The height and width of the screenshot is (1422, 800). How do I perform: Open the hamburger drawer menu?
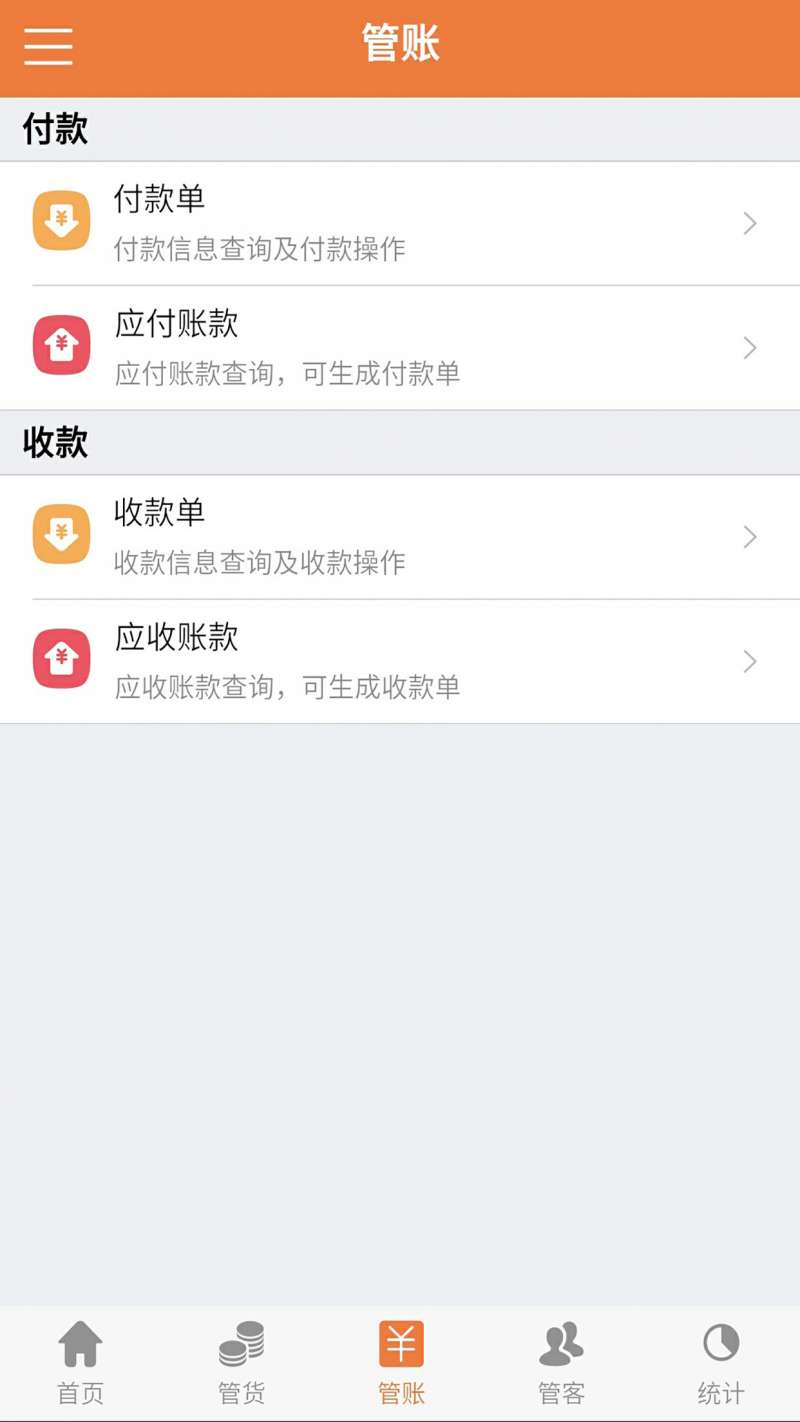coord(48,46)
